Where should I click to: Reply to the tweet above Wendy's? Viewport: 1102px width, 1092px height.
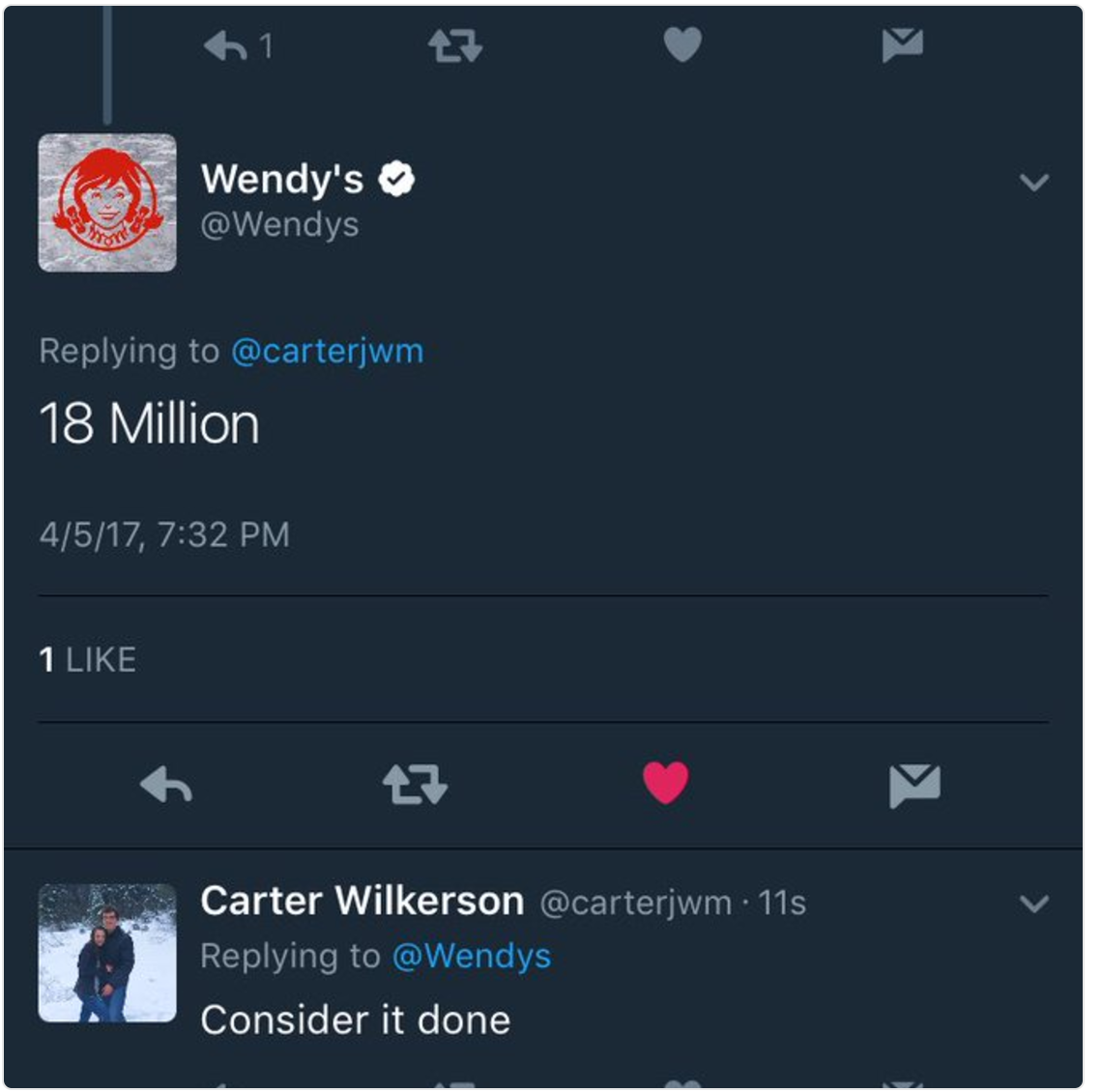[227, 45]
